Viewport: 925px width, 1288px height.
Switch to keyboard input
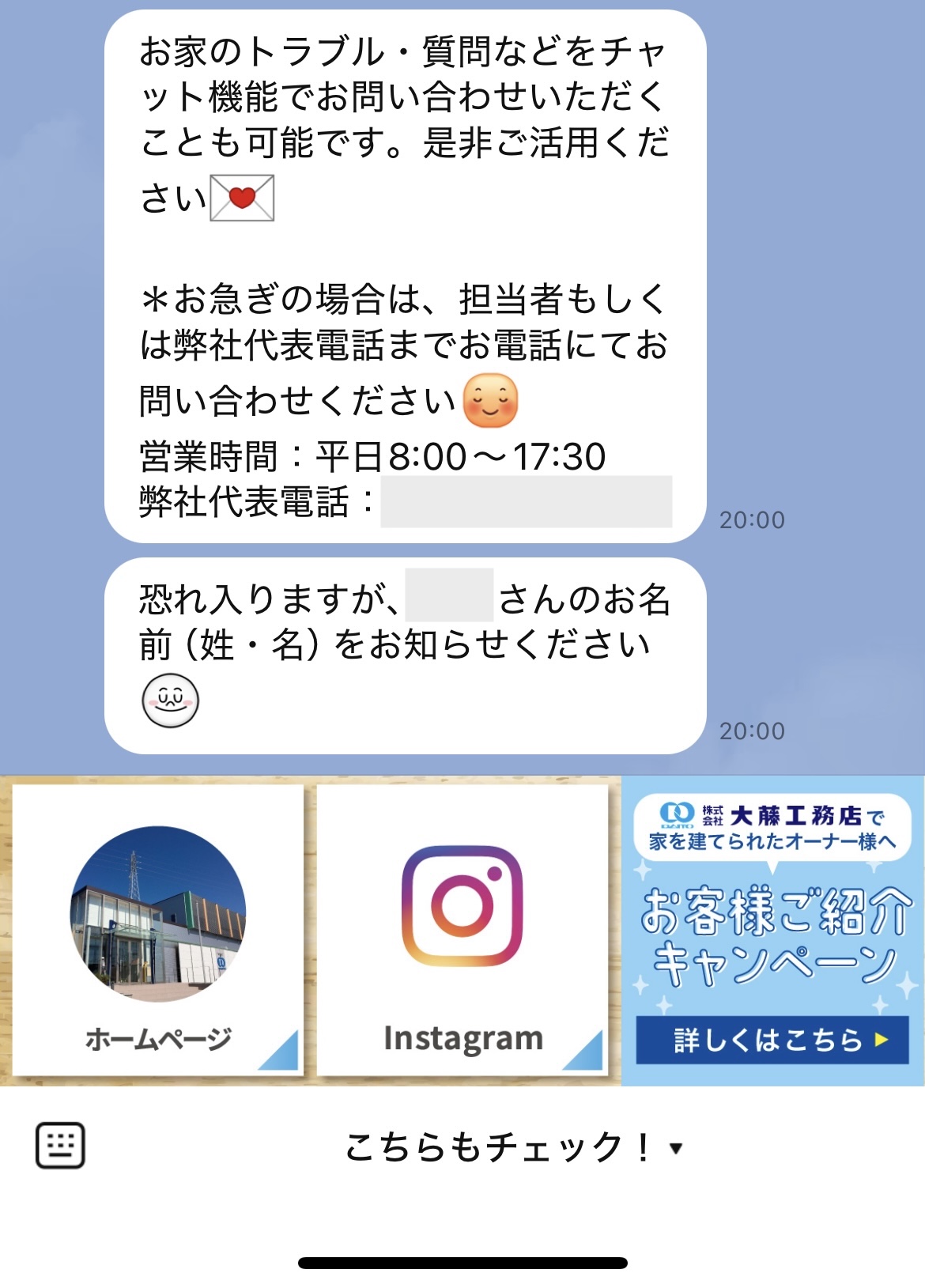click(60, 1146)
